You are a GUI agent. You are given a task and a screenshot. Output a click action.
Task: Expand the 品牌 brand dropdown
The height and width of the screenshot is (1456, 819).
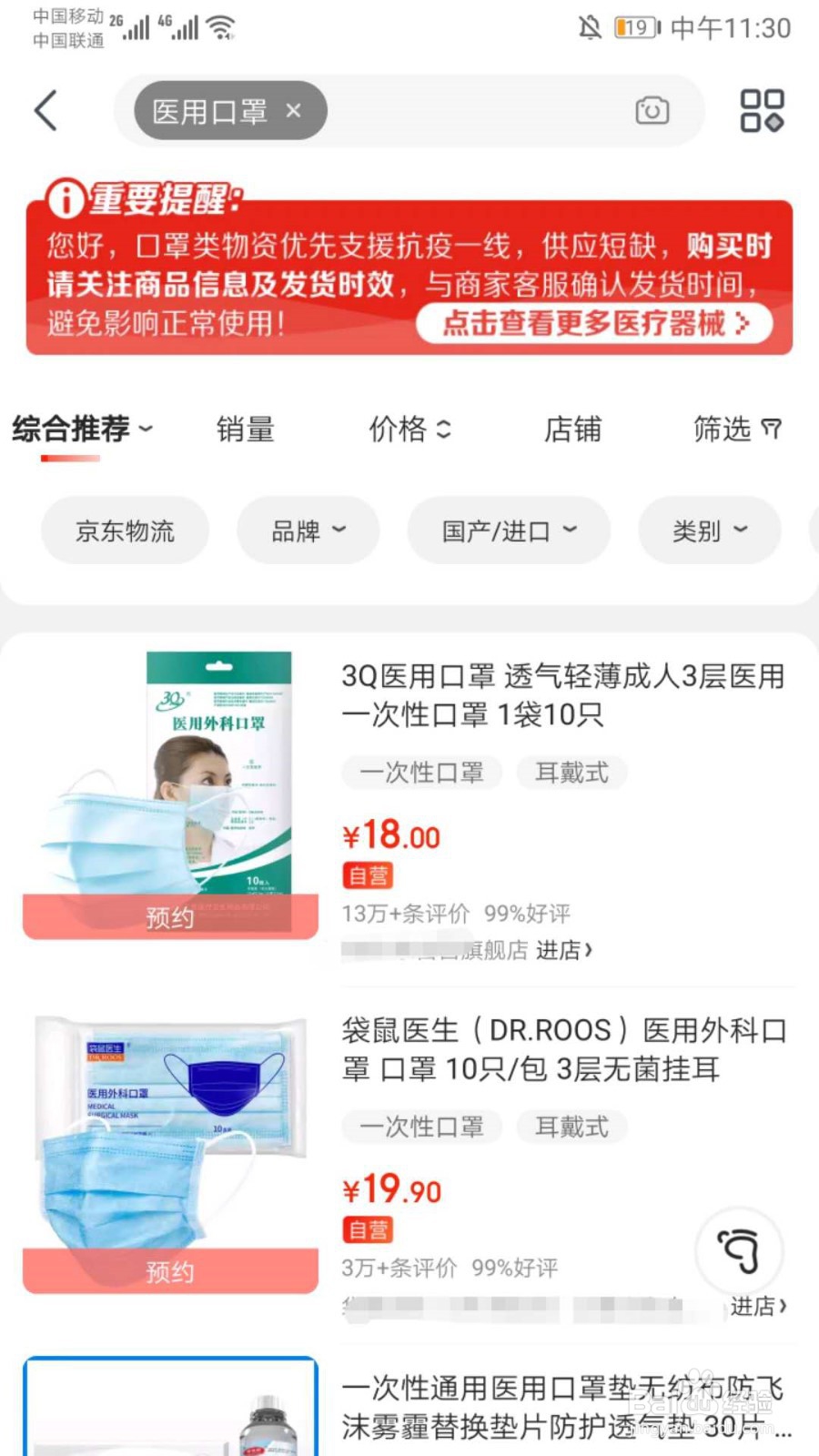[x=308, y=531]
